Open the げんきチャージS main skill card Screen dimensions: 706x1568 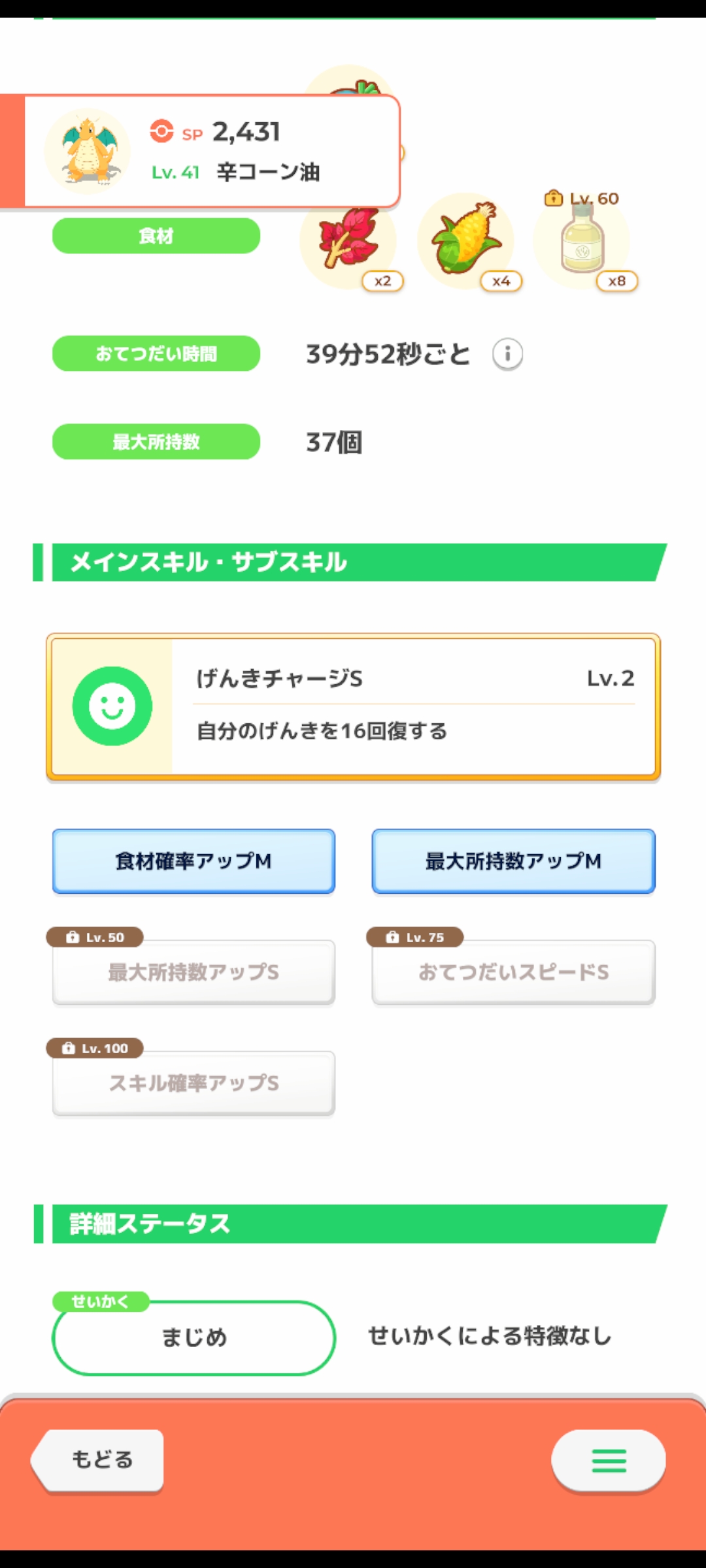353,706
